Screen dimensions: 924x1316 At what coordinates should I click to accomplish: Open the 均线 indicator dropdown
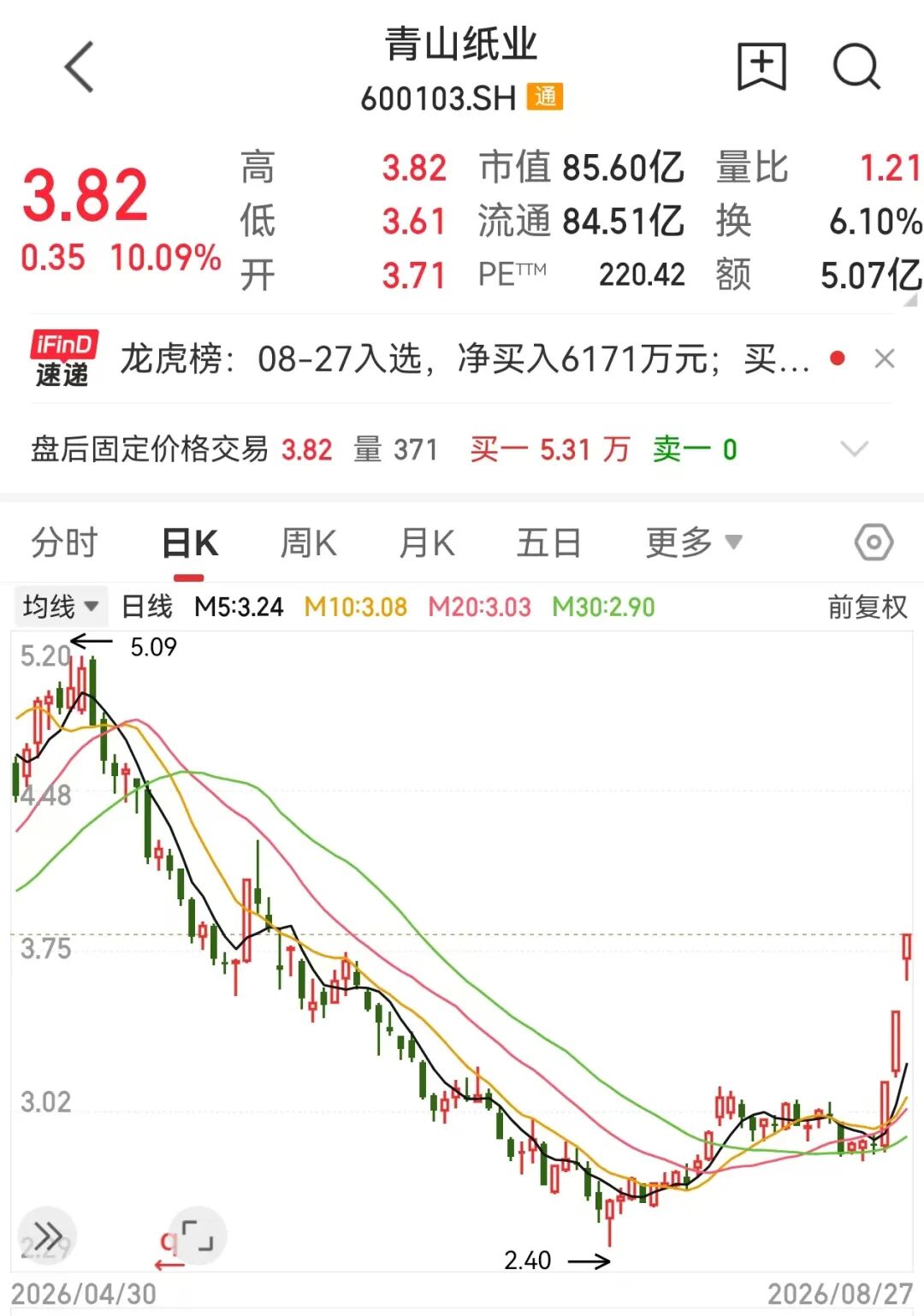tap(61, 607)
